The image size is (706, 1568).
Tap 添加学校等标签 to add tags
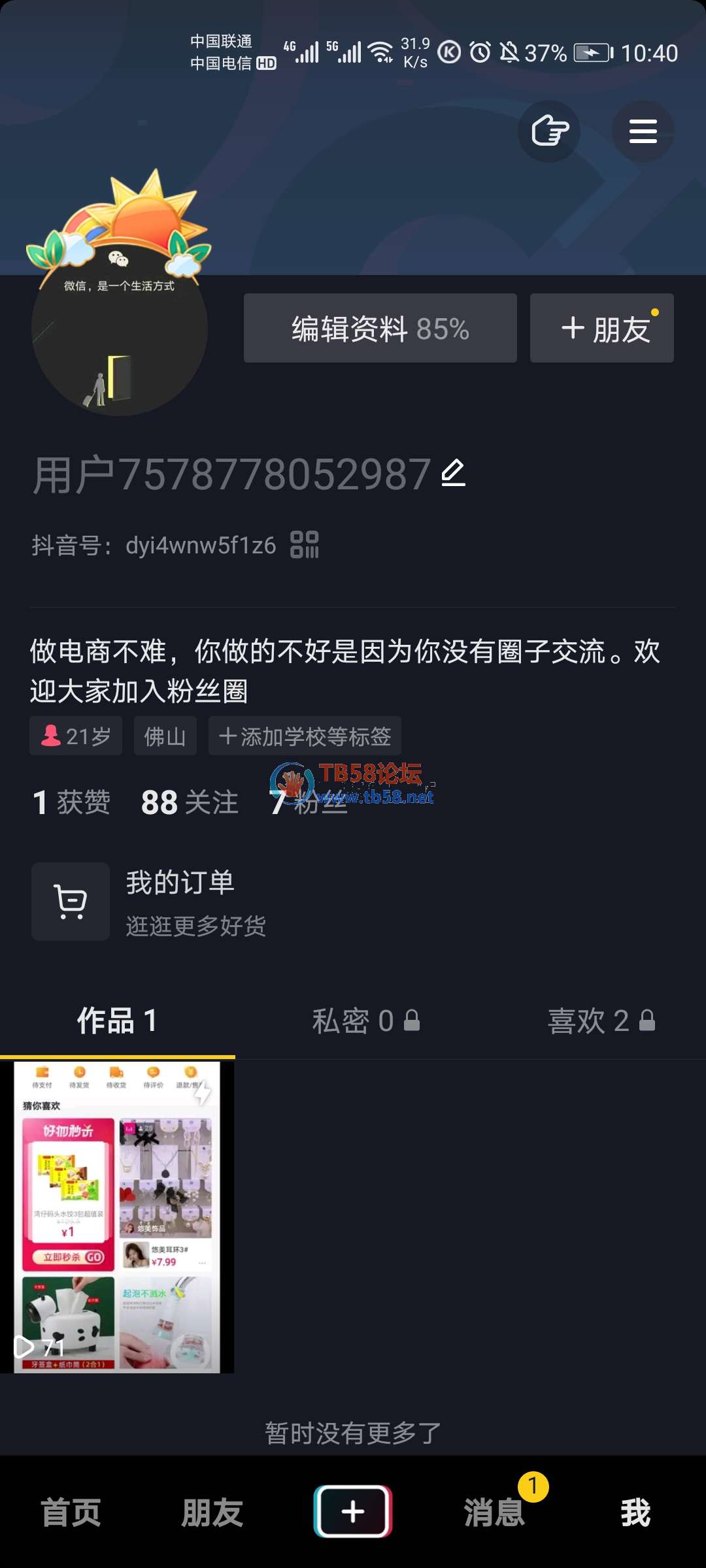point(305,736)
